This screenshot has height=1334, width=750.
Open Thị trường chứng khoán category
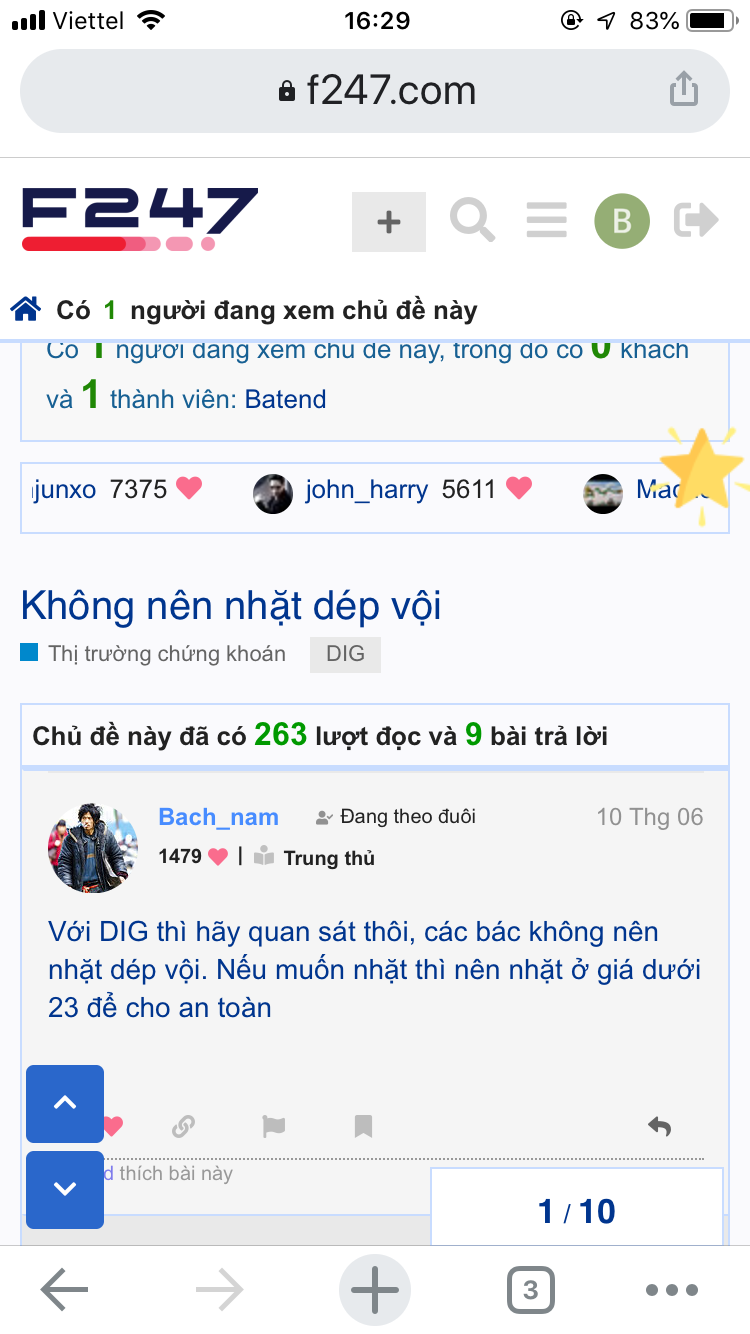pos(166,654)
